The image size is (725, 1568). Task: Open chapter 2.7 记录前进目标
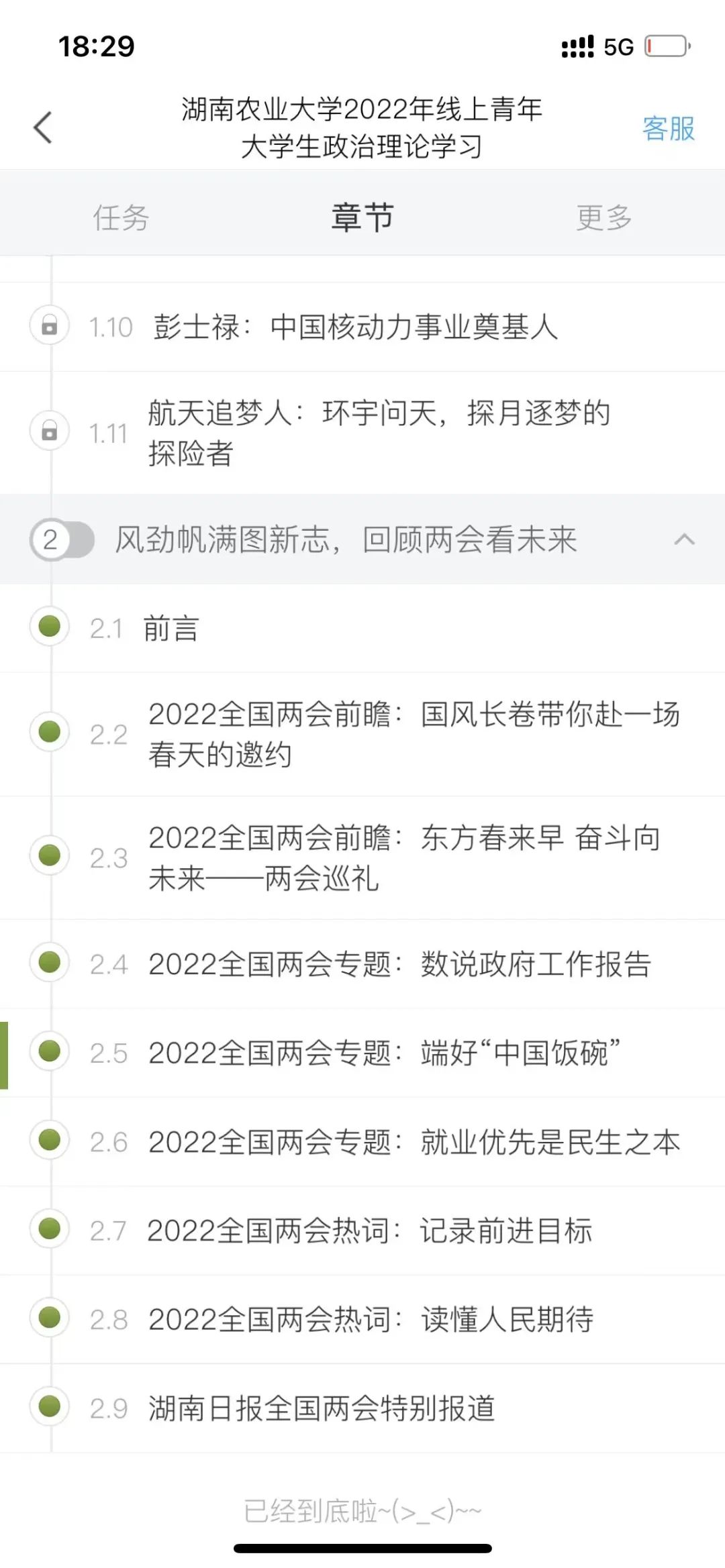coord(369,1231)
